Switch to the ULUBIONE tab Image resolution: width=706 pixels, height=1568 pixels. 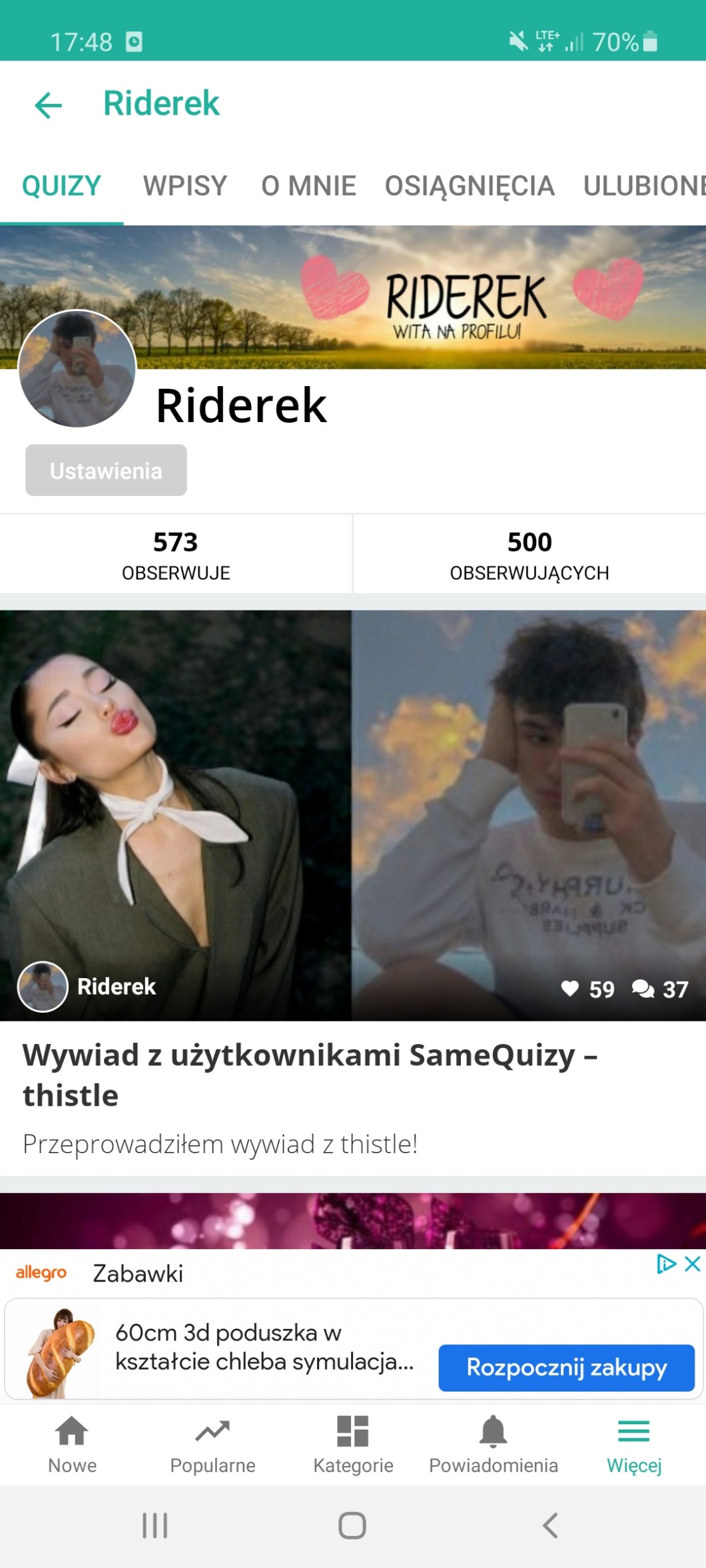(x=643, y=186)
